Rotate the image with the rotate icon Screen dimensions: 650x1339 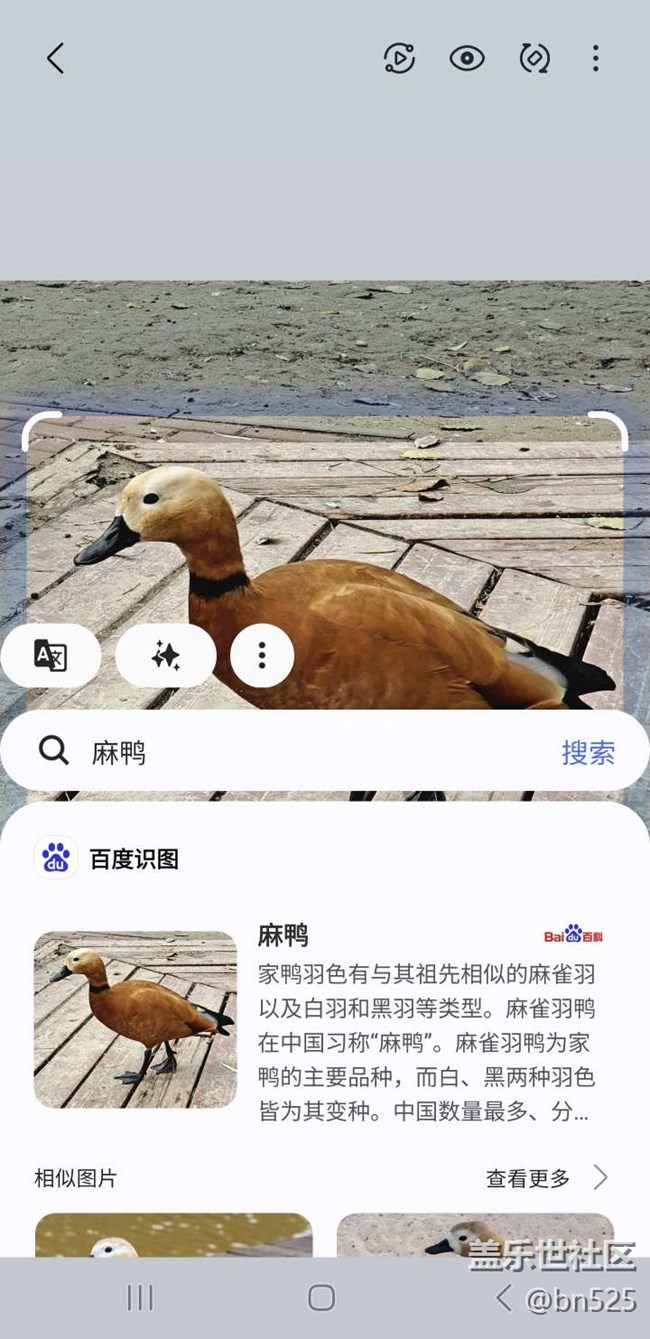click(534, 59)
